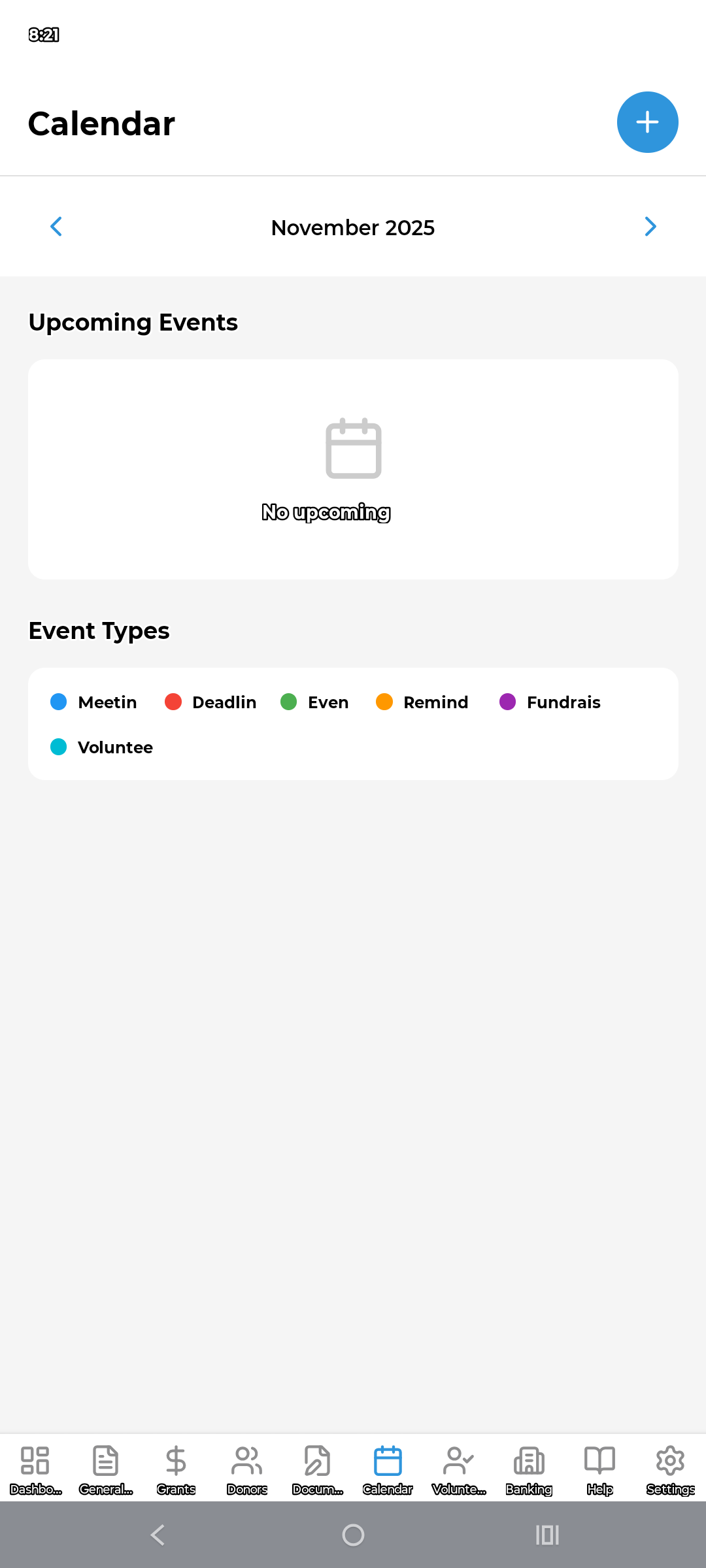Open the Help tab
This screenshot has height=1568, width=706.
coord(599,1469)
